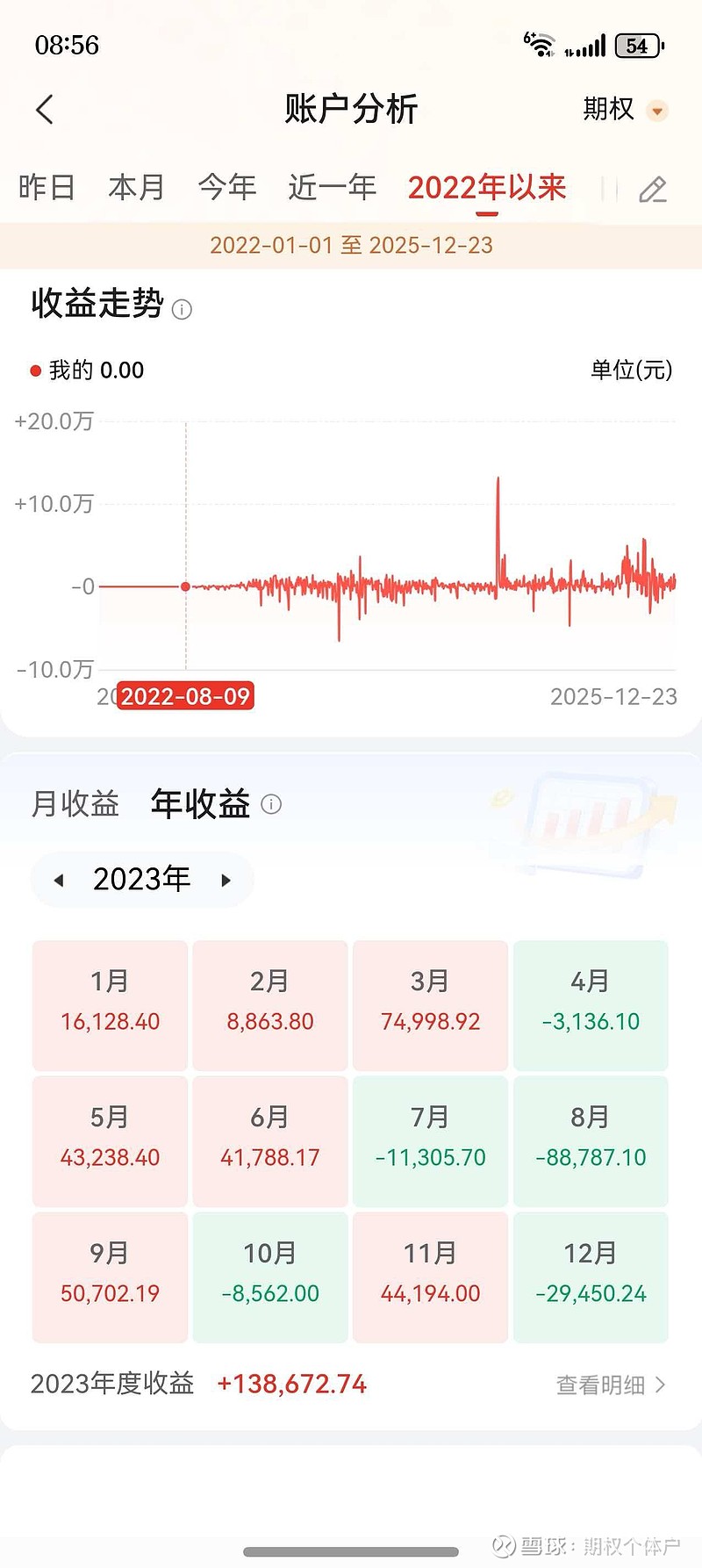Image resolution: width=702 pixels, height=1568 pixels.
Task: Select the red 我的 legend dot
Action: point(34,370)
